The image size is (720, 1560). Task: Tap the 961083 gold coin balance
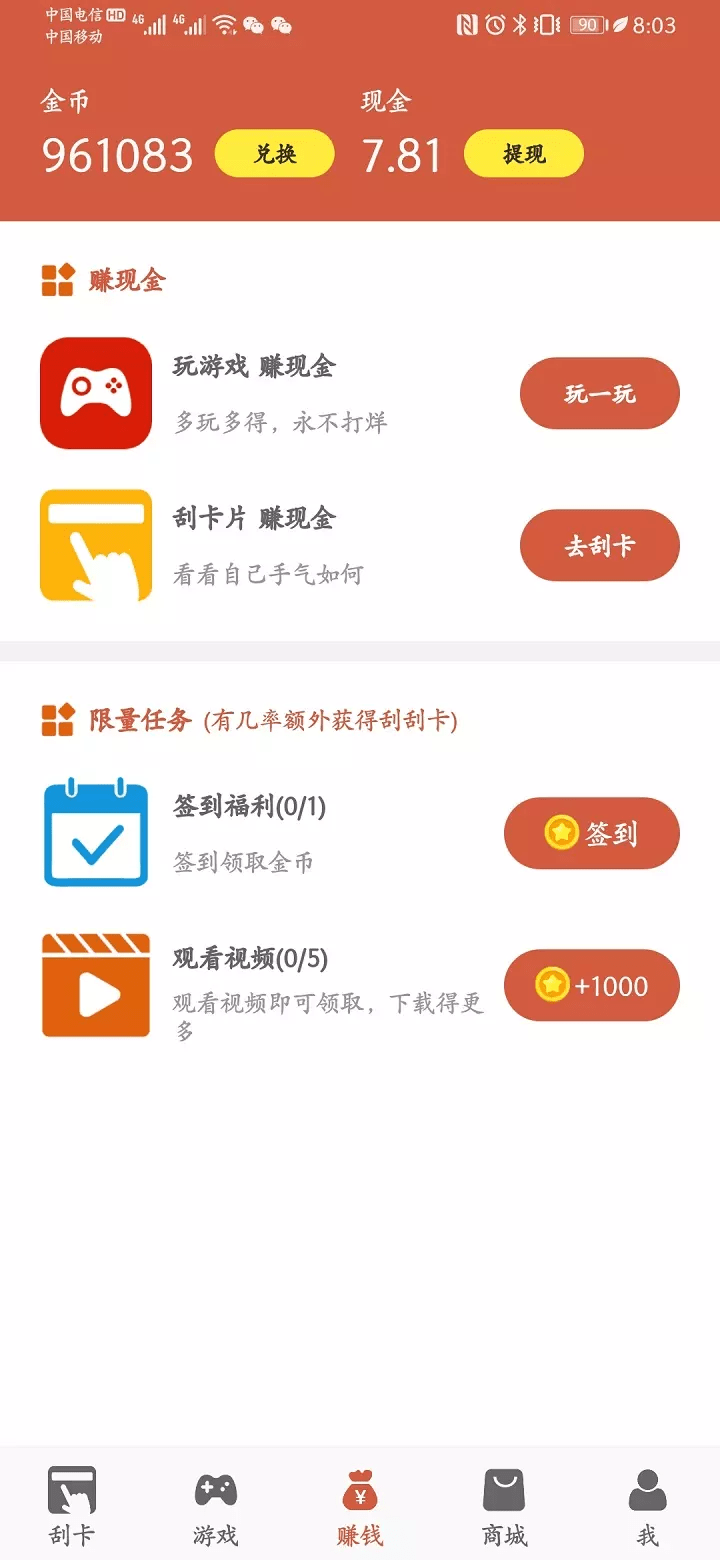coord(116,153)
